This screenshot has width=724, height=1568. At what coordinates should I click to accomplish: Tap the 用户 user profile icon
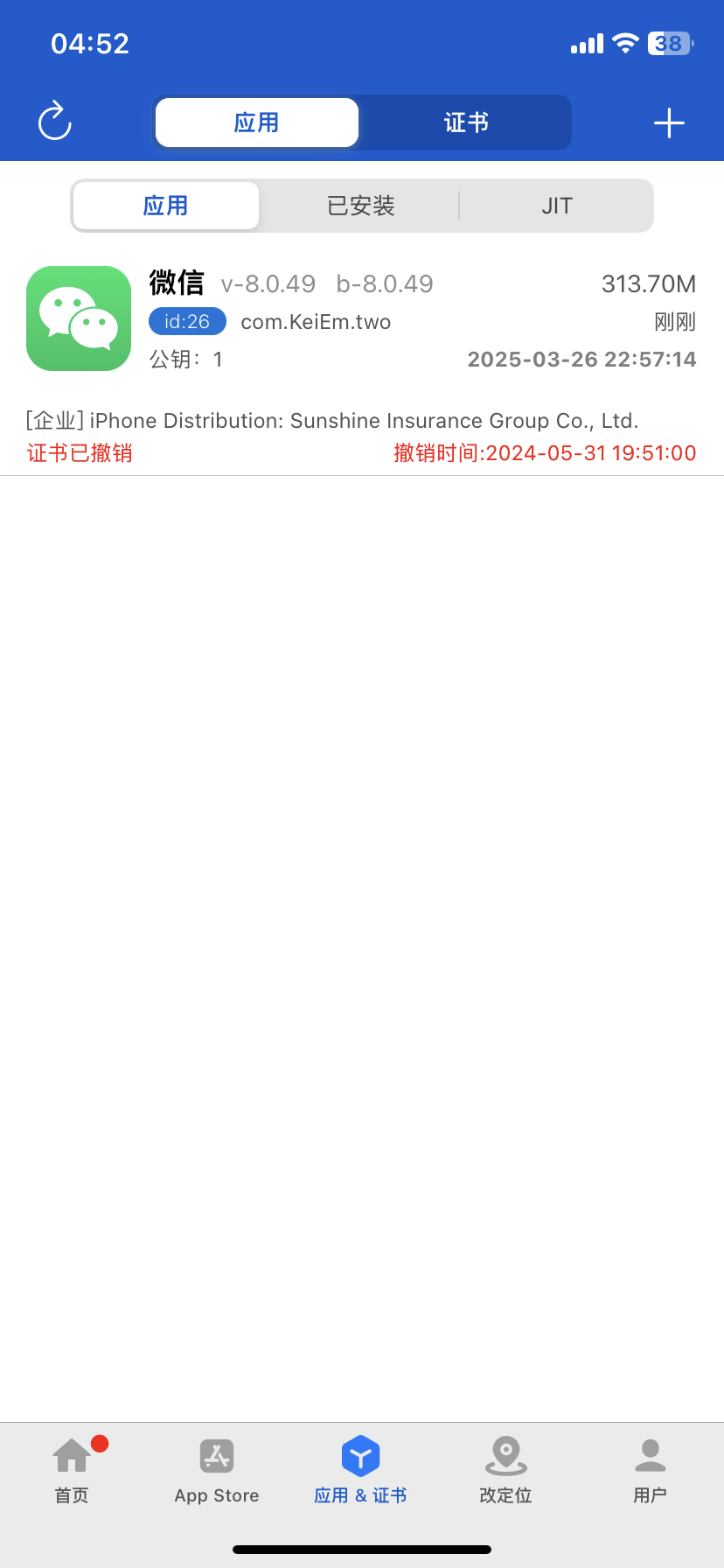point(649,1455)
